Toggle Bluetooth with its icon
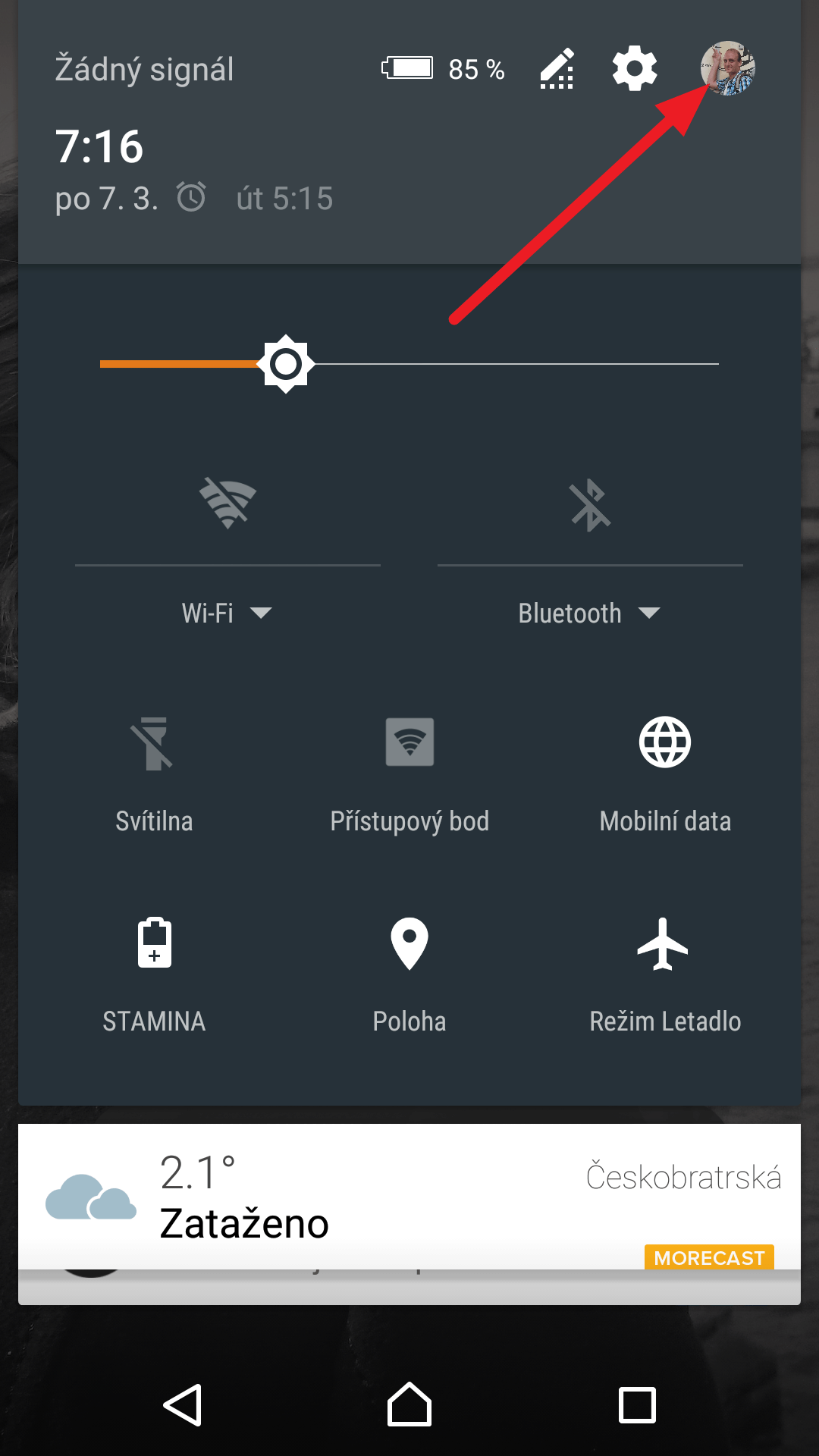Screen dimensions: 819x1456 click(590, 504)
